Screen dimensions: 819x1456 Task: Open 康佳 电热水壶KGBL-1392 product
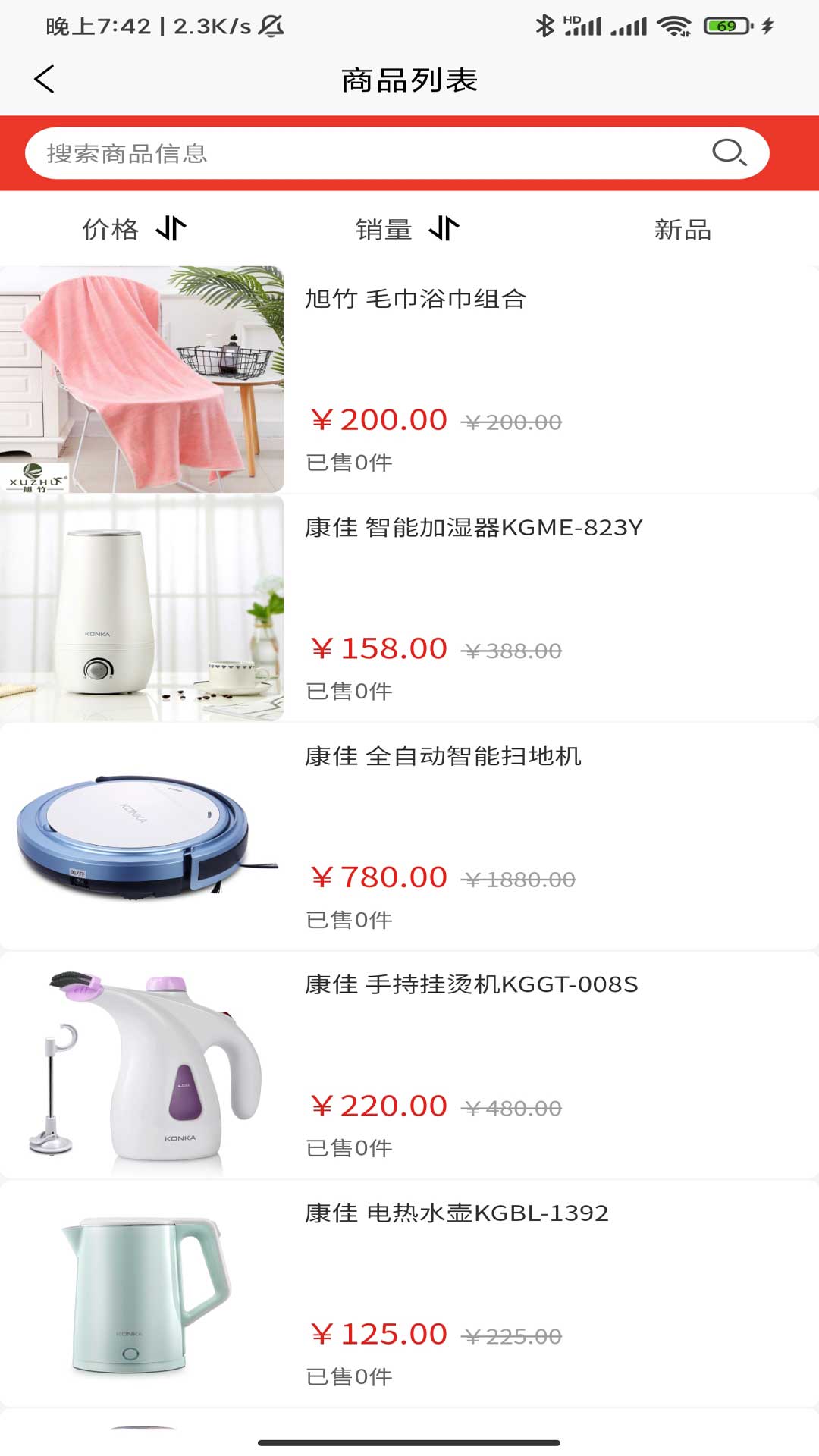(457, 1213)
